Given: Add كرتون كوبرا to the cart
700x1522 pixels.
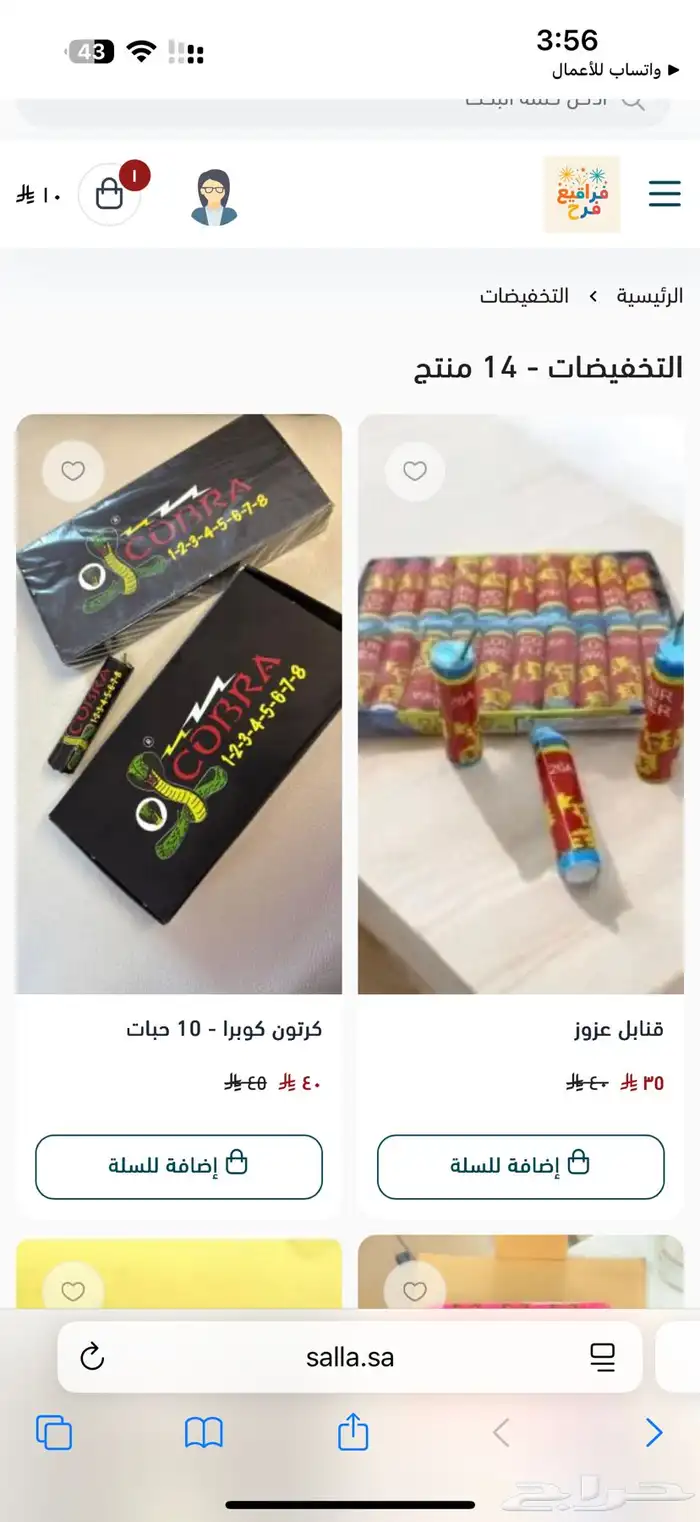Looking at the screenshot, I should pos(179,1166).
